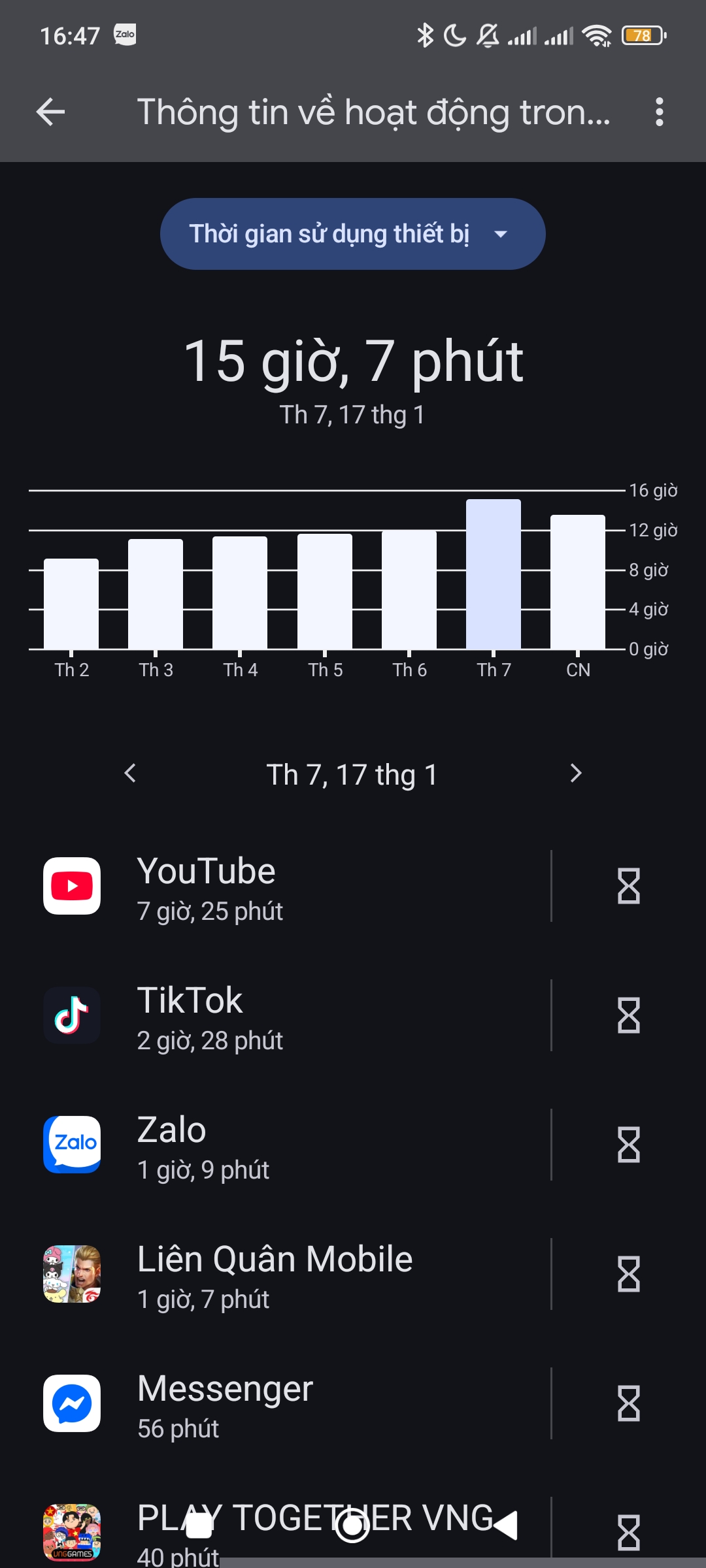Screen dimensions: 706x1568
Task: Set an app timer for YouTube
Action: (x=628, y=887)
